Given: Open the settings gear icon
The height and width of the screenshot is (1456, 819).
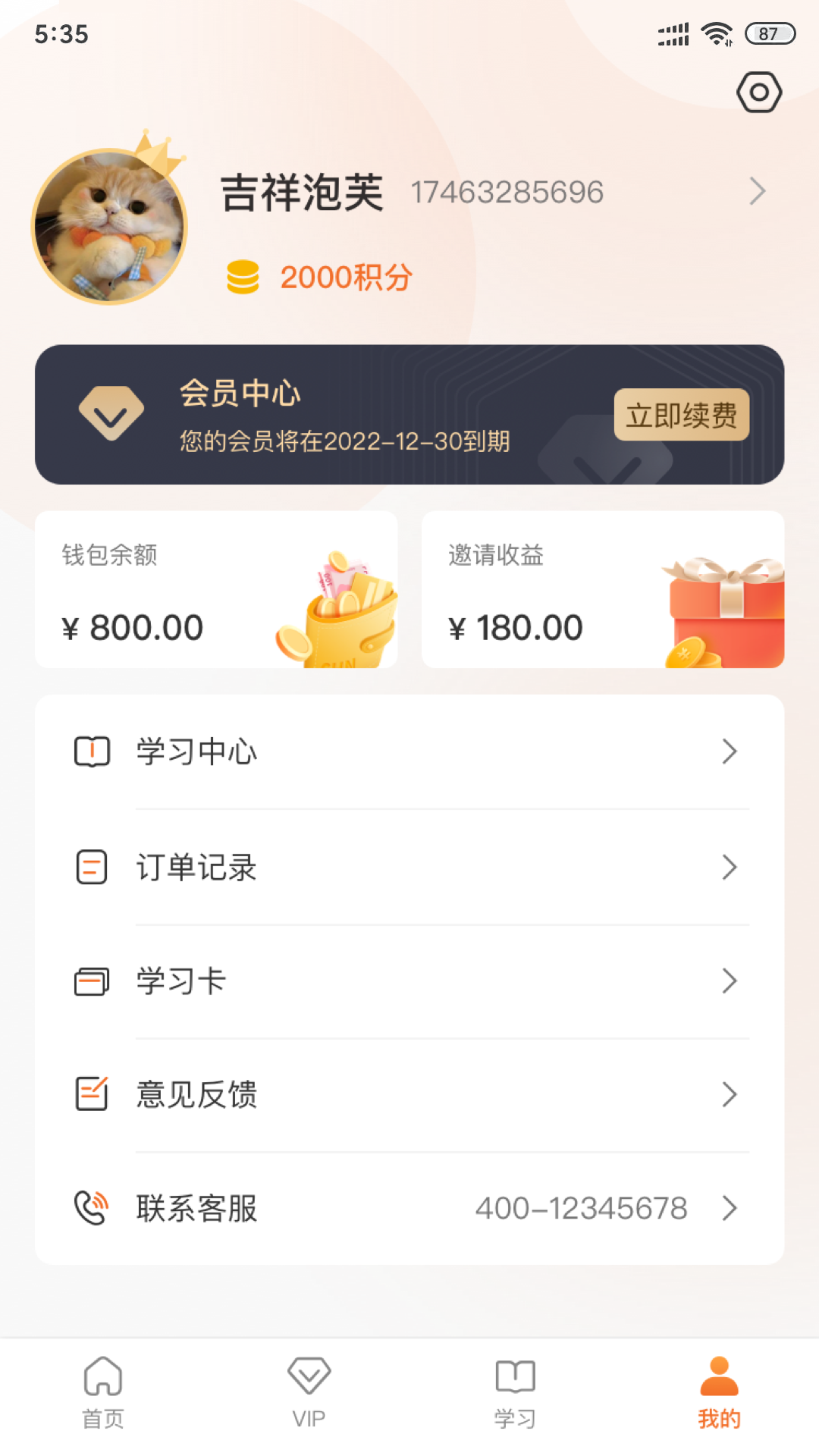Looking at the screenshot, I should (759, 93).
